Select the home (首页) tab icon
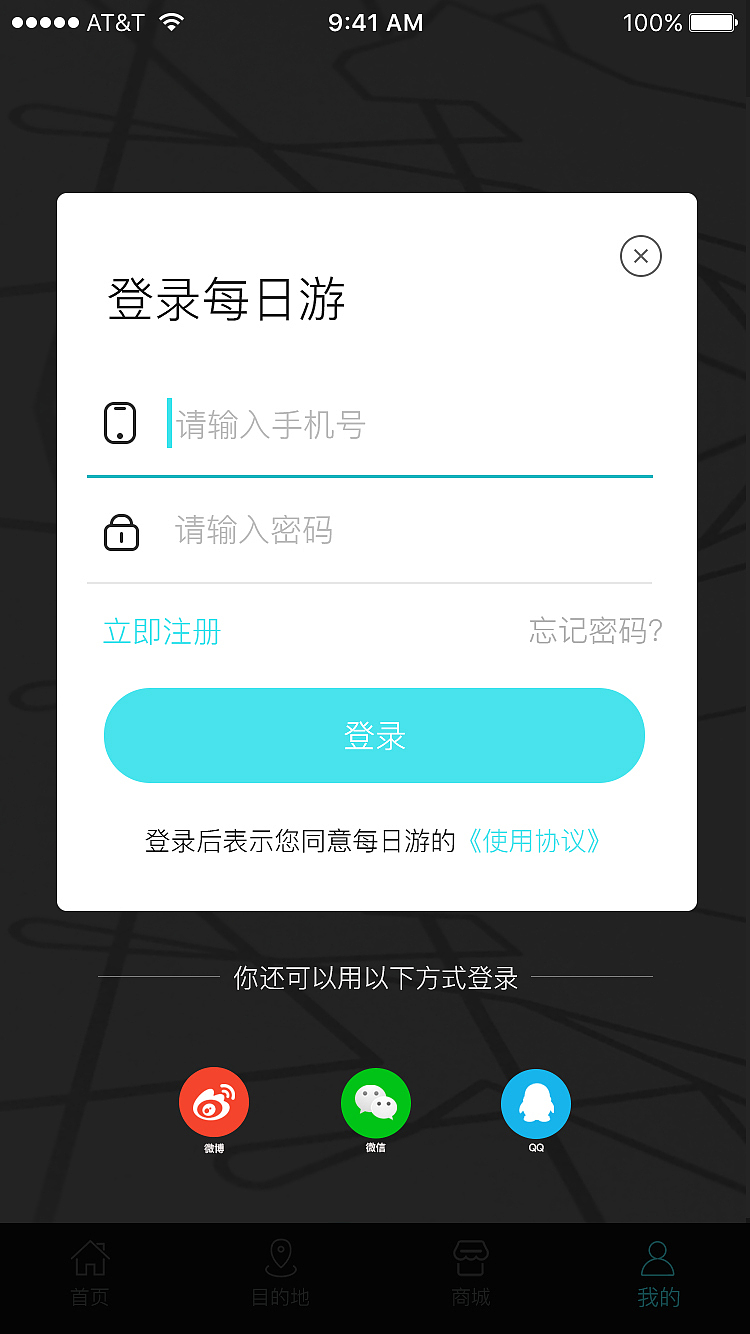The width and height of the screenshot is (750, 1334). click(90, 1258)
